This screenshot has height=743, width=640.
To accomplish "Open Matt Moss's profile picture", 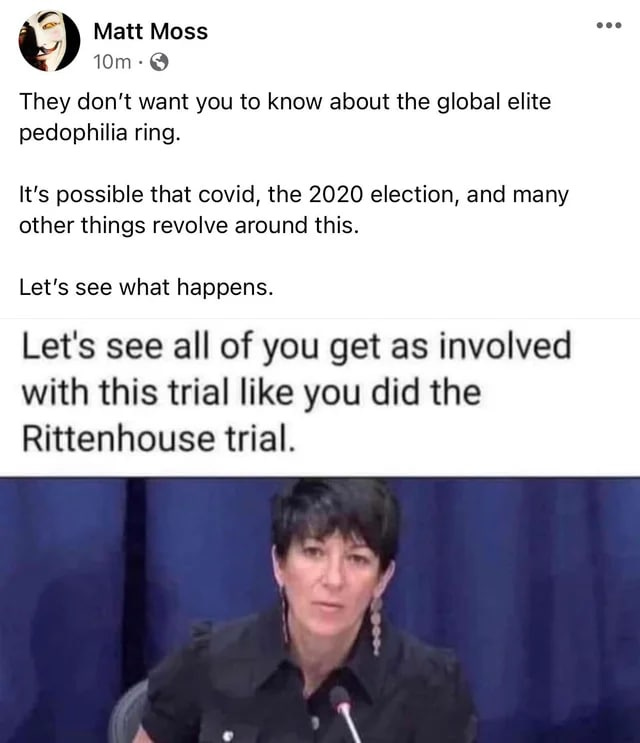I will click(x=49, y=43).
